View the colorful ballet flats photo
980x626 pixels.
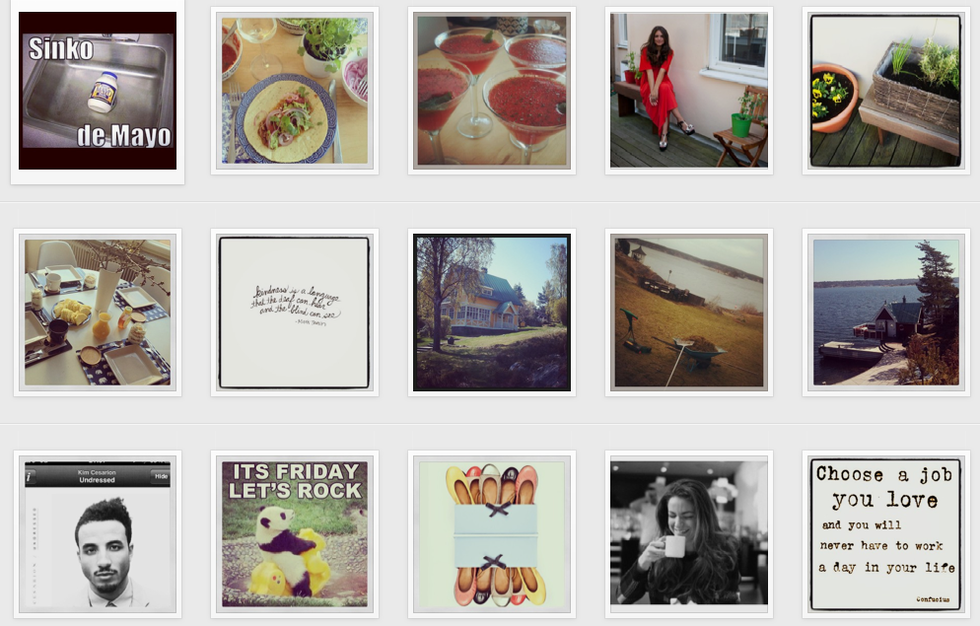tap(491, 534)
